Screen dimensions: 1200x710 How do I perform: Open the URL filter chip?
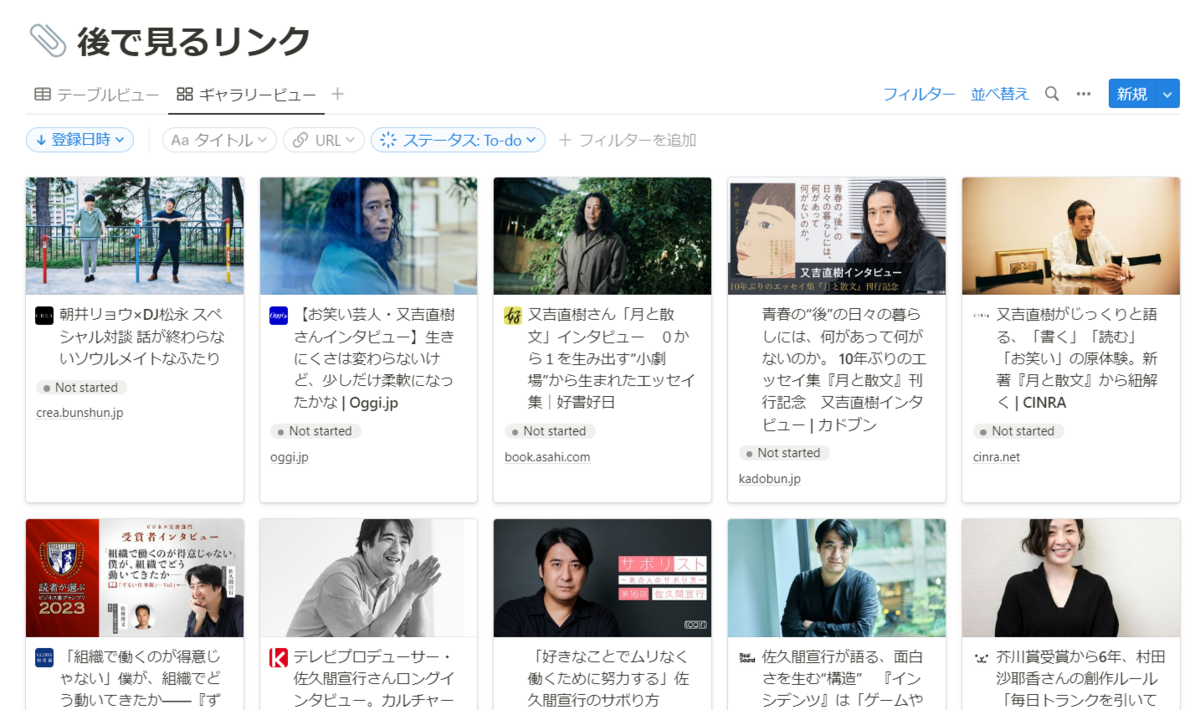pyautogui.click(x=324, y=140)
